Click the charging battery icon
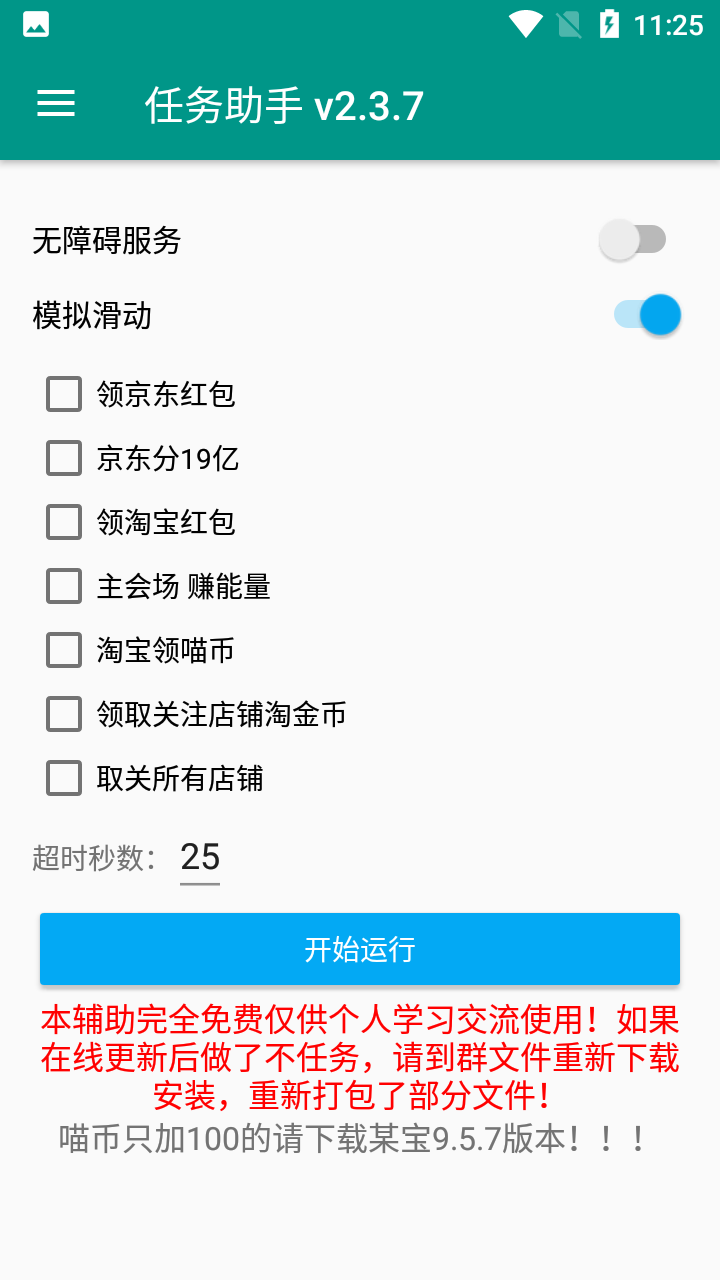720x1280 pixels. tap(611, 23)
